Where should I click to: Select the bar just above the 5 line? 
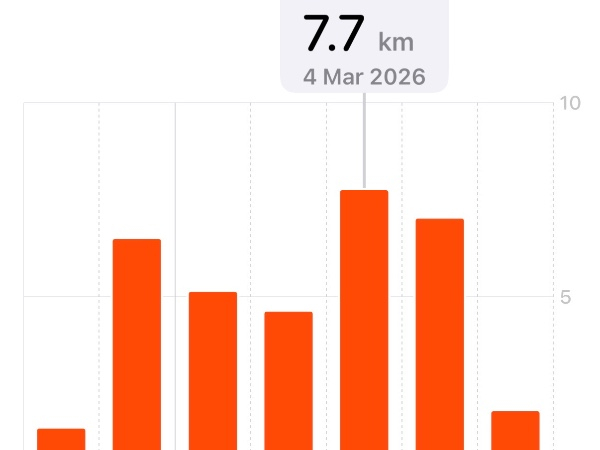point(213,370)
